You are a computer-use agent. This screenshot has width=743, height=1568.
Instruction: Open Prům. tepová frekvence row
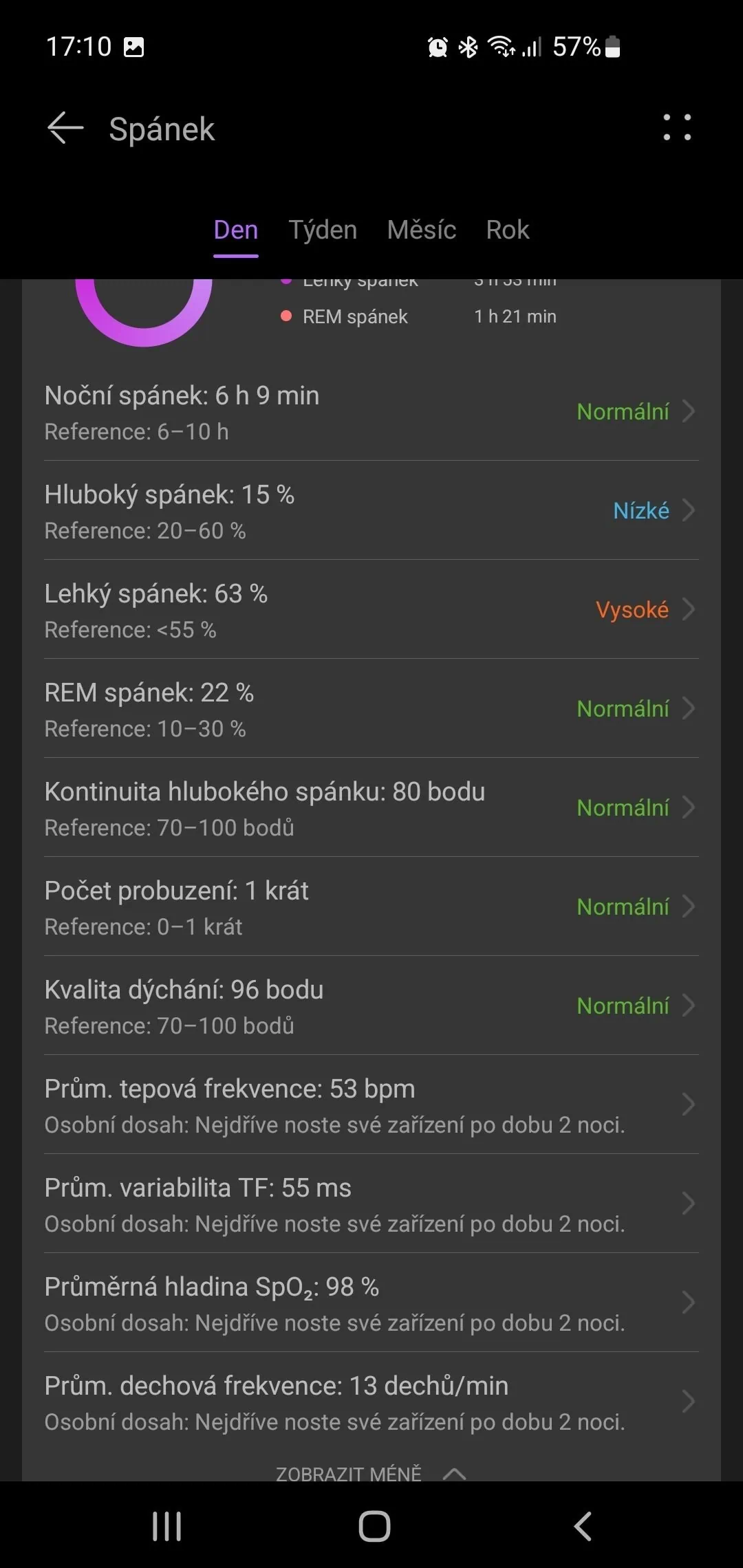point(371,1105)
